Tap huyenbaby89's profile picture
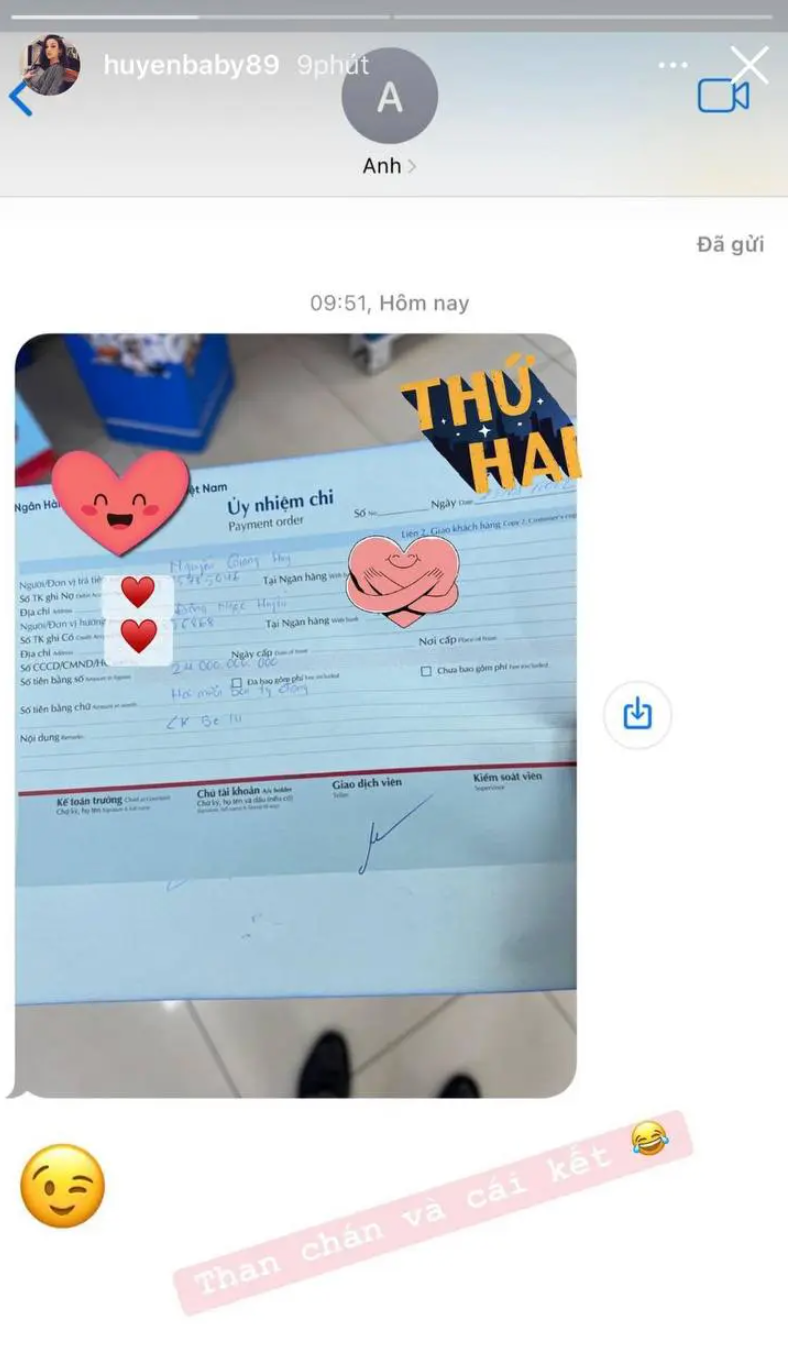Viewport: 794px width, 1366px height. click(51, 66)
